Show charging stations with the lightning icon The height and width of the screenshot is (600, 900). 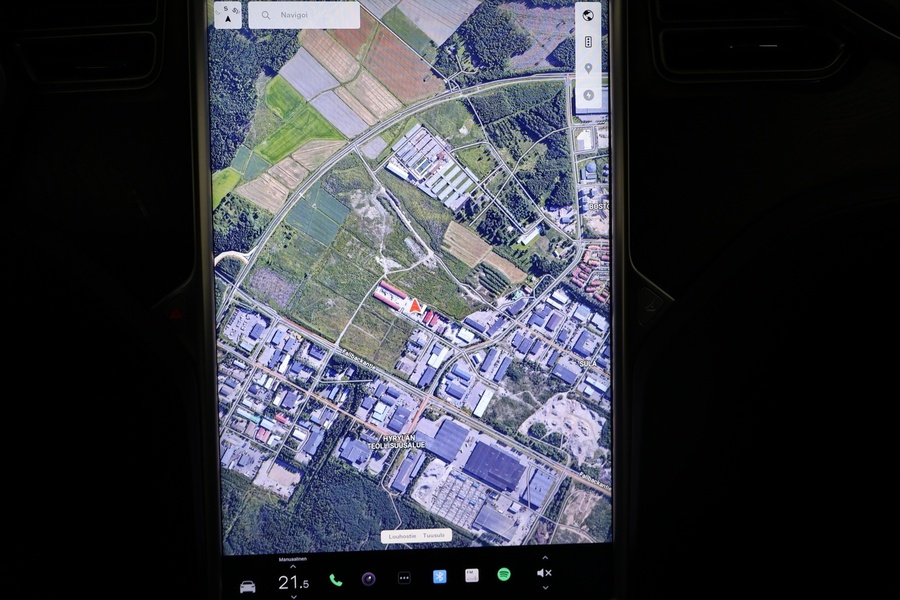tap(588, 96)
